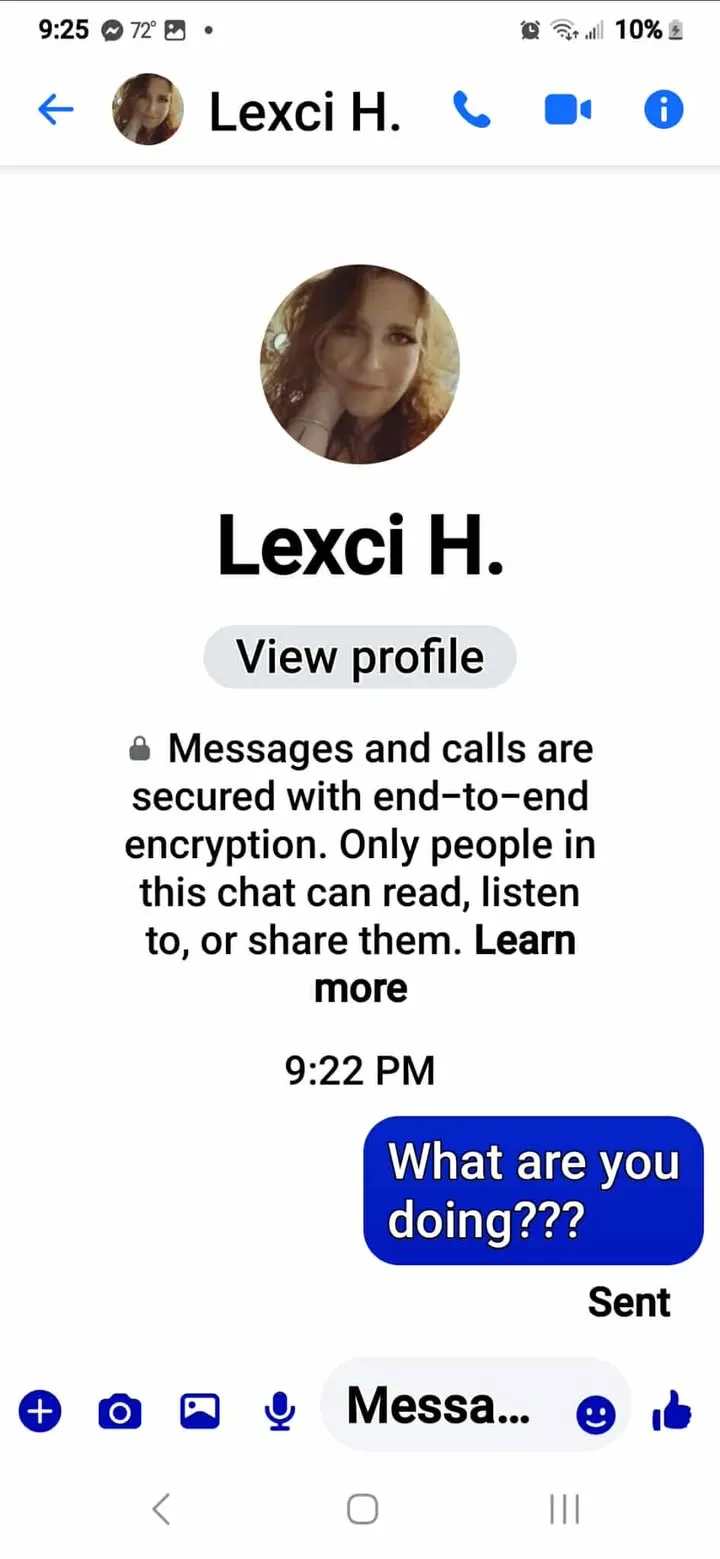The height and width of the screenshot is (1559, 720).
Task: Send a thumbs-up like
Action: (x=671, y=1412)
